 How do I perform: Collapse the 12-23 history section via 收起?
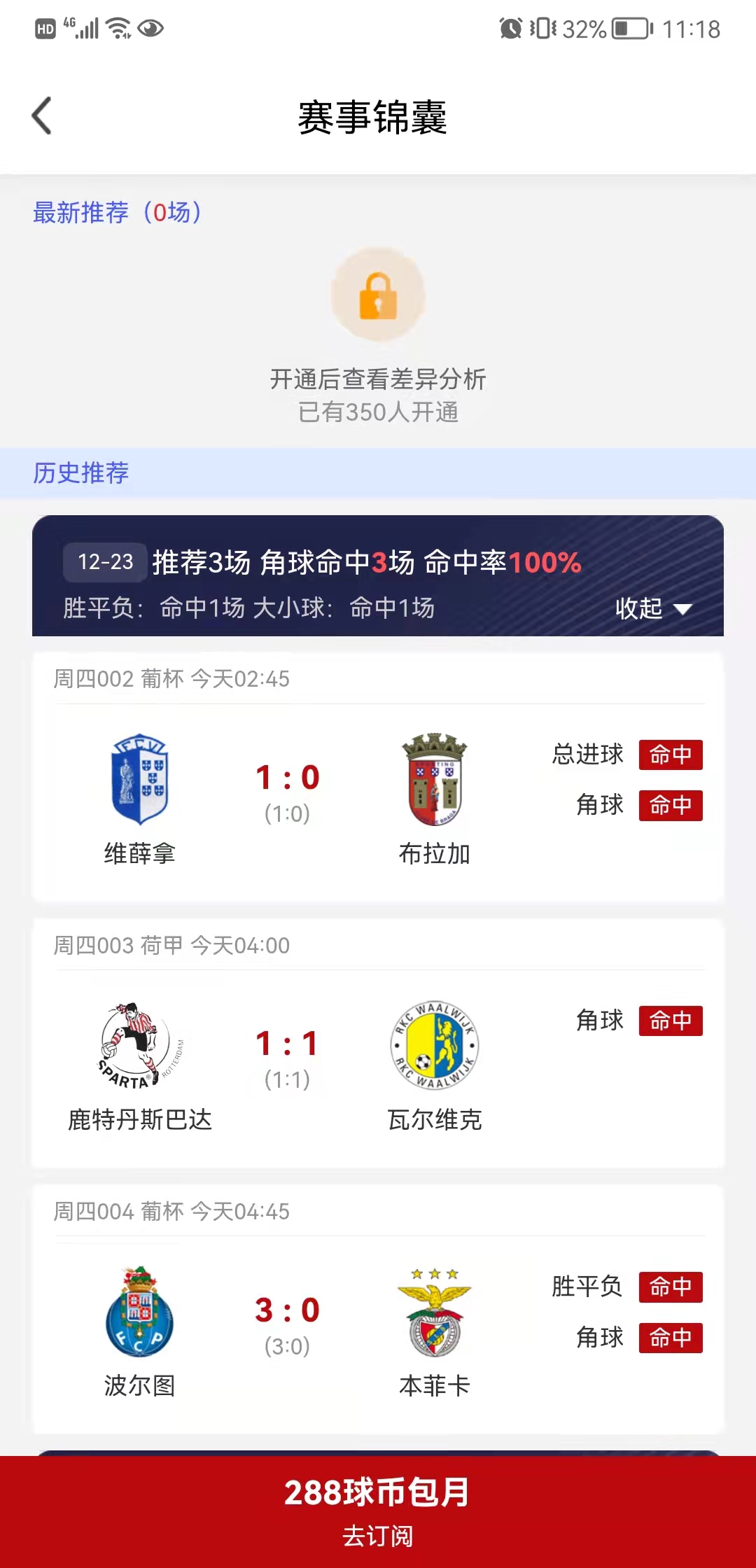point(652,608)
